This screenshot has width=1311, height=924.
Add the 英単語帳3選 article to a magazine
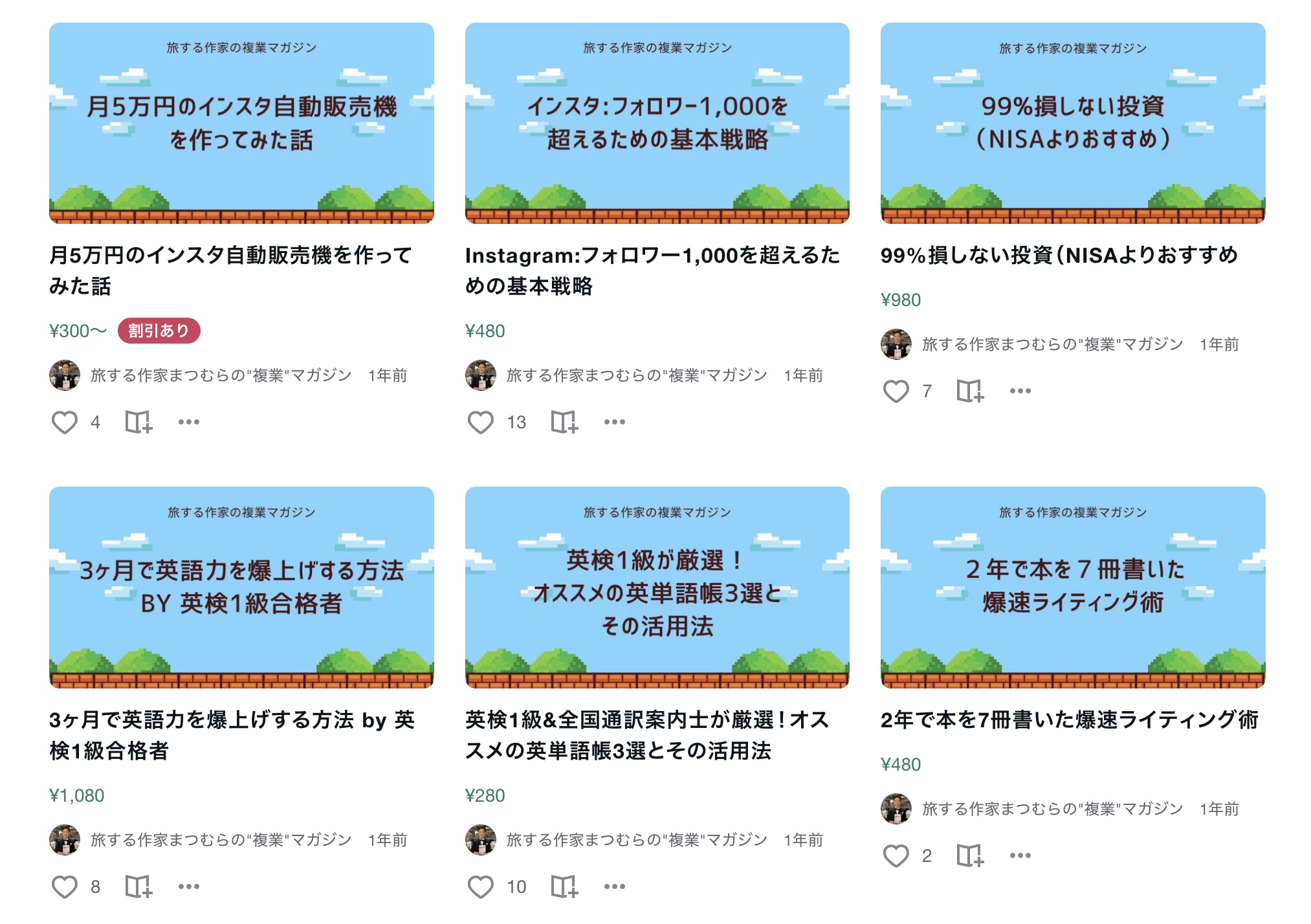pyautogui.click(x=564, y=886)
